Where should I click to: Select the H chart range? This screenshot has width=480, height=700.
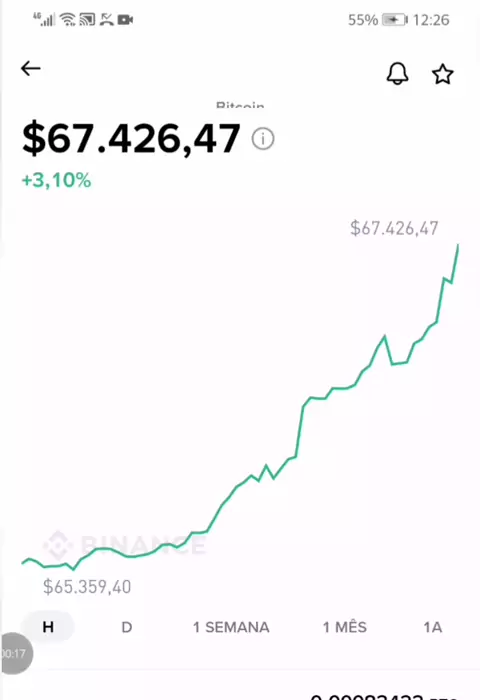click(48, 627)
